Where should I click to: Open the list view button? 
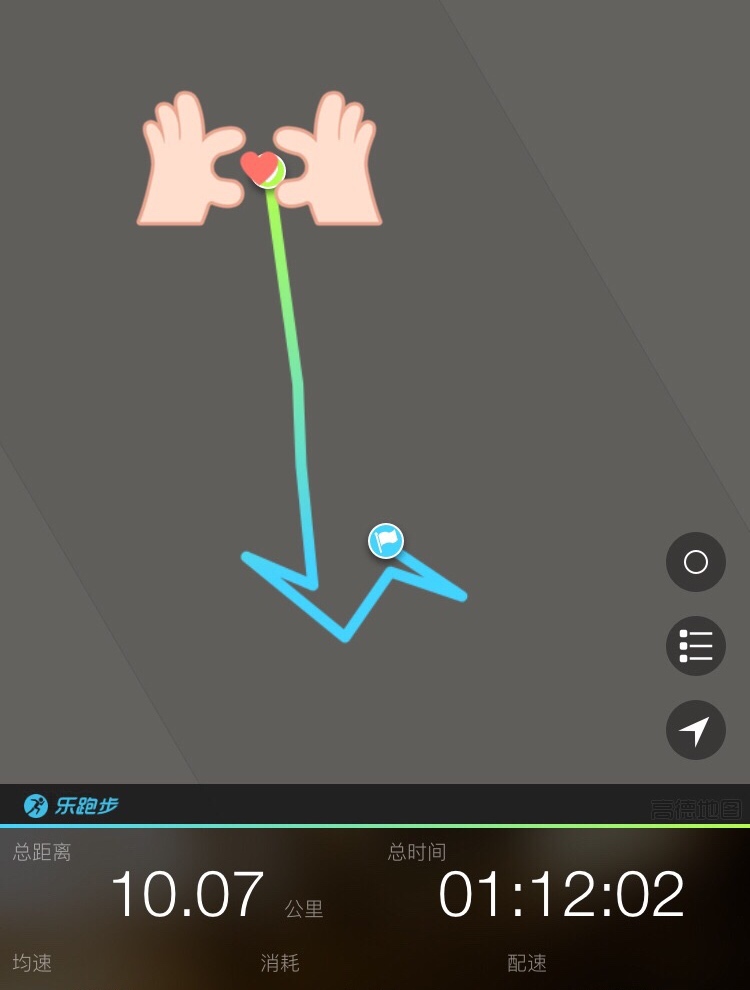coord(695,646)
